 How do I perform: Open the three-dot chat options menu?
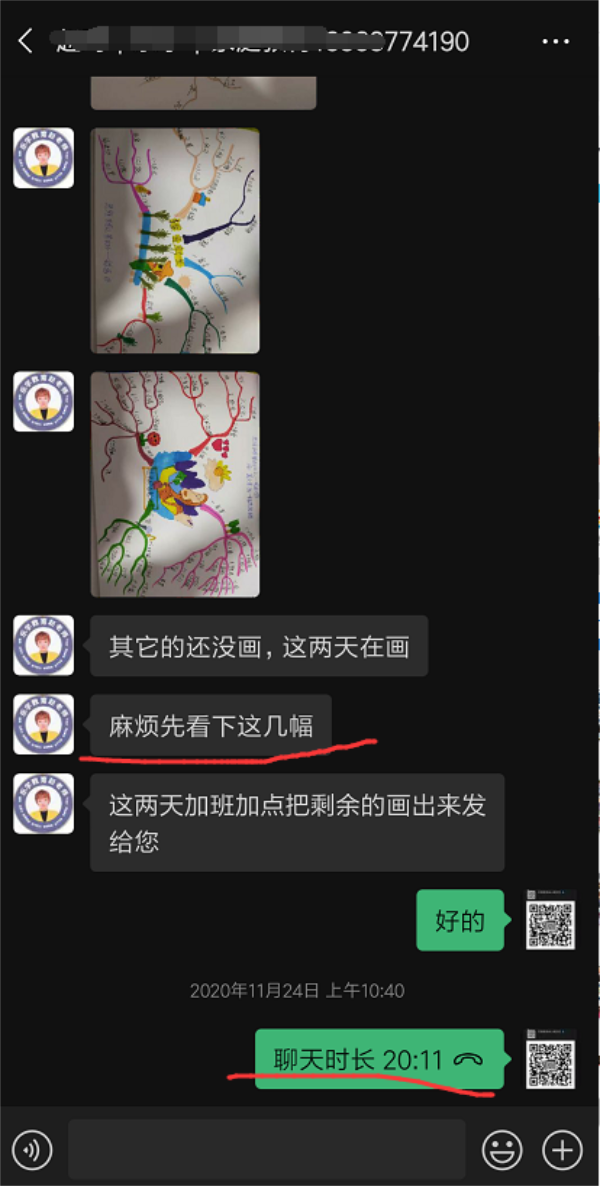(x=555, y=41)
